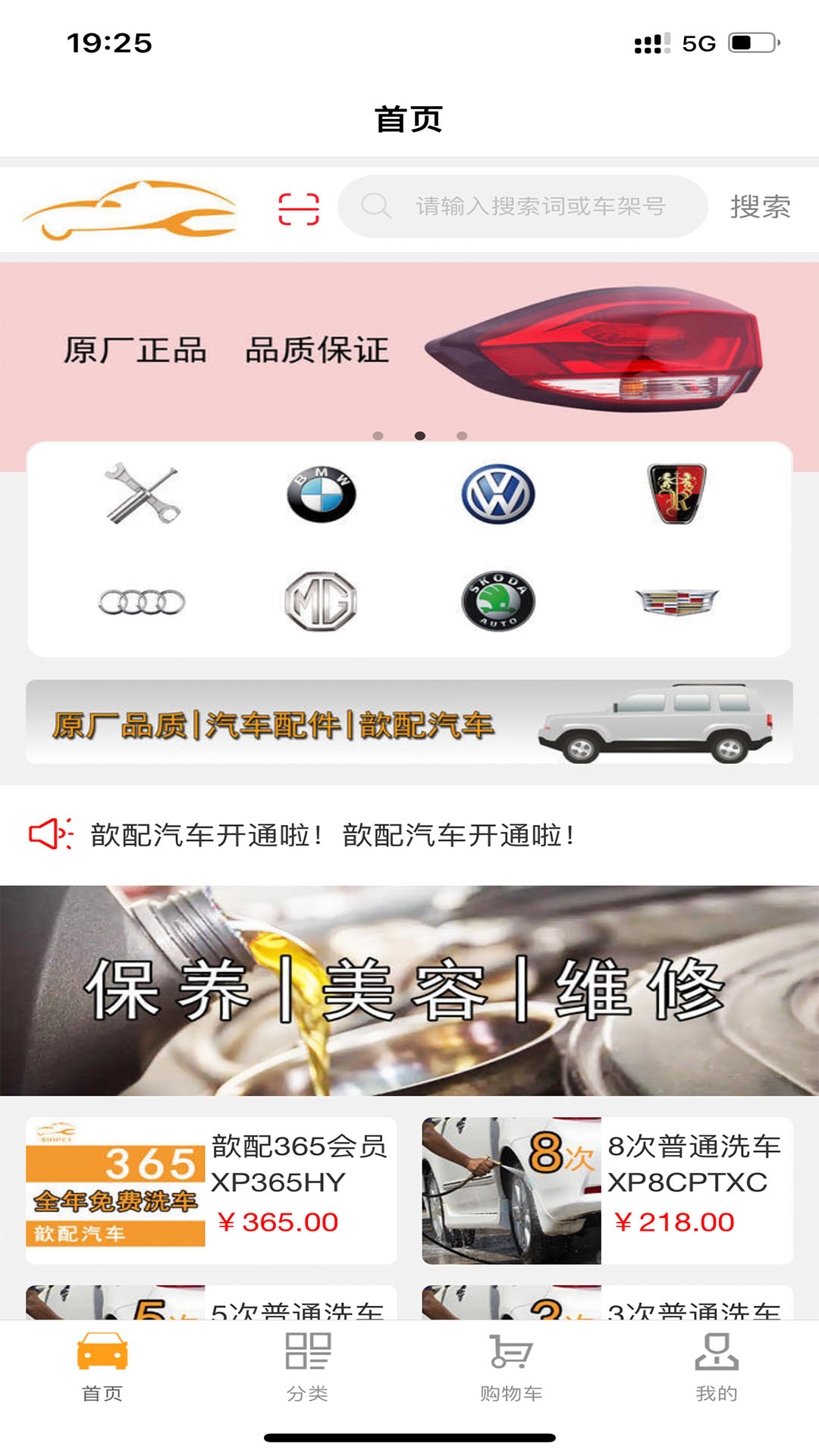Go to the 购物车 tab
The width and height of the screenshot is (819, 1456).
click(511, 1367)
